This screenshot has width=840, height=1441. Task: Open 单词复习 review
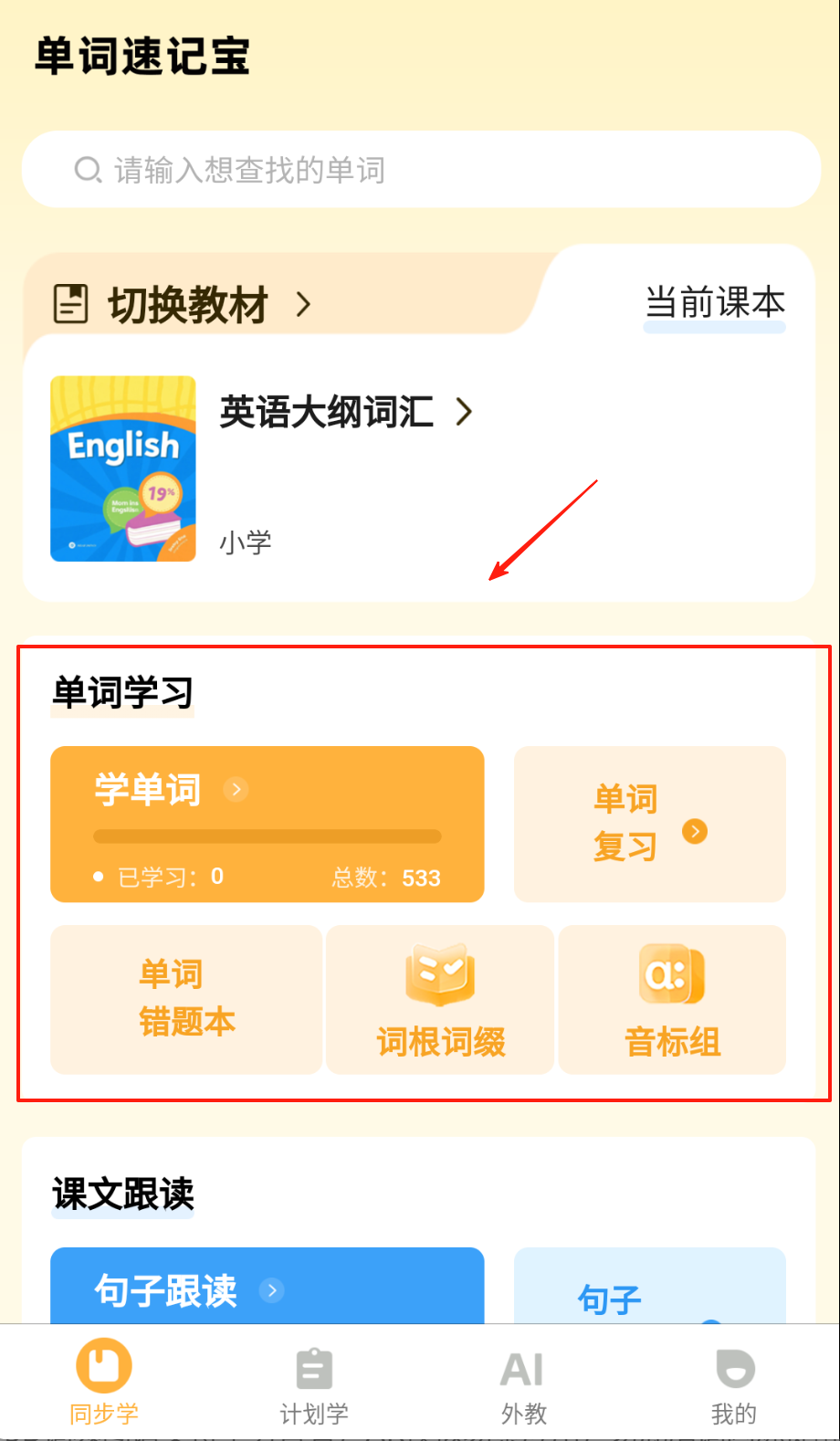tap(649, 824)
